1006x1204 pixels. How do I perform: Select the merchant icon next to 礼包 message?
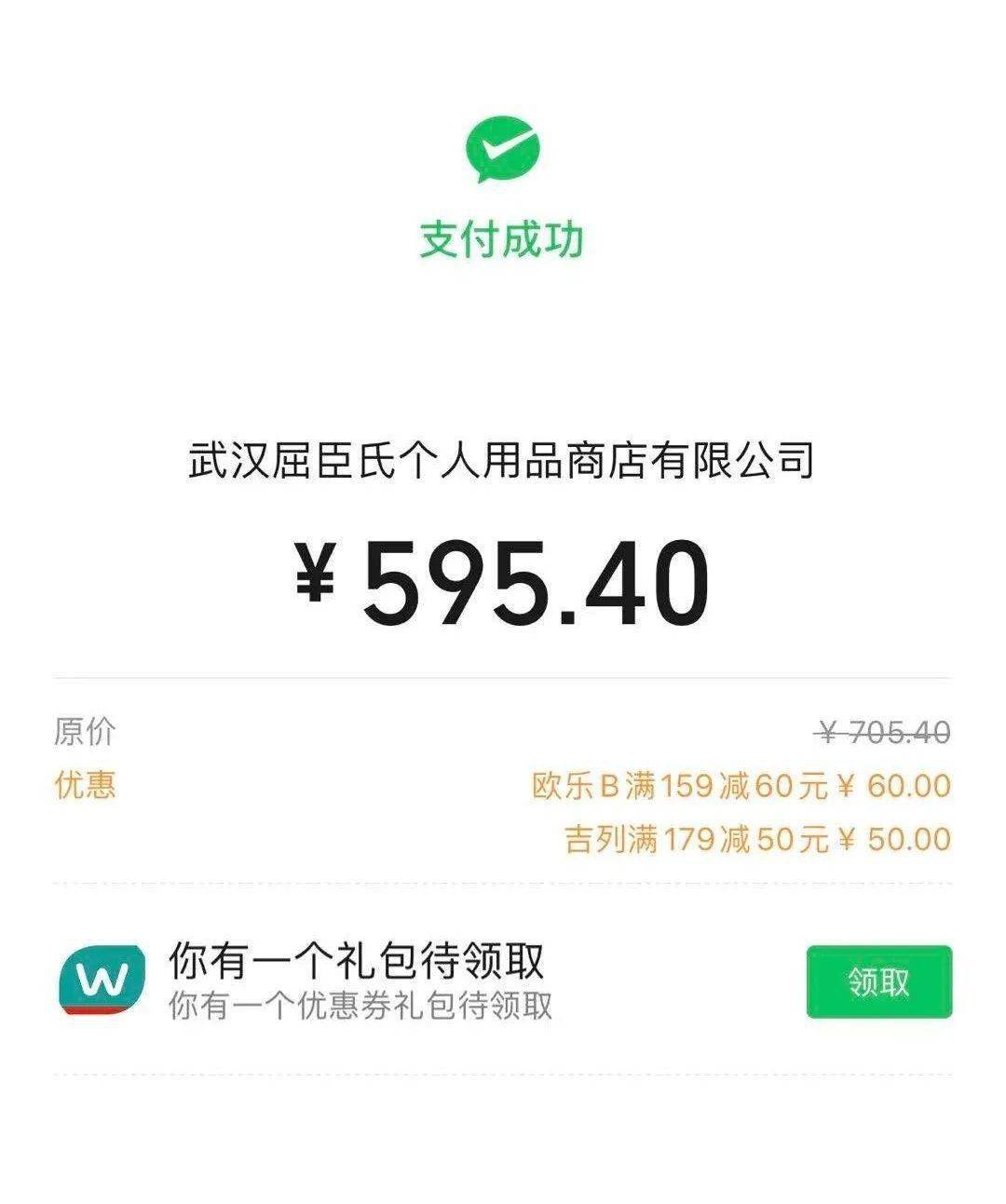pos(102,978)
